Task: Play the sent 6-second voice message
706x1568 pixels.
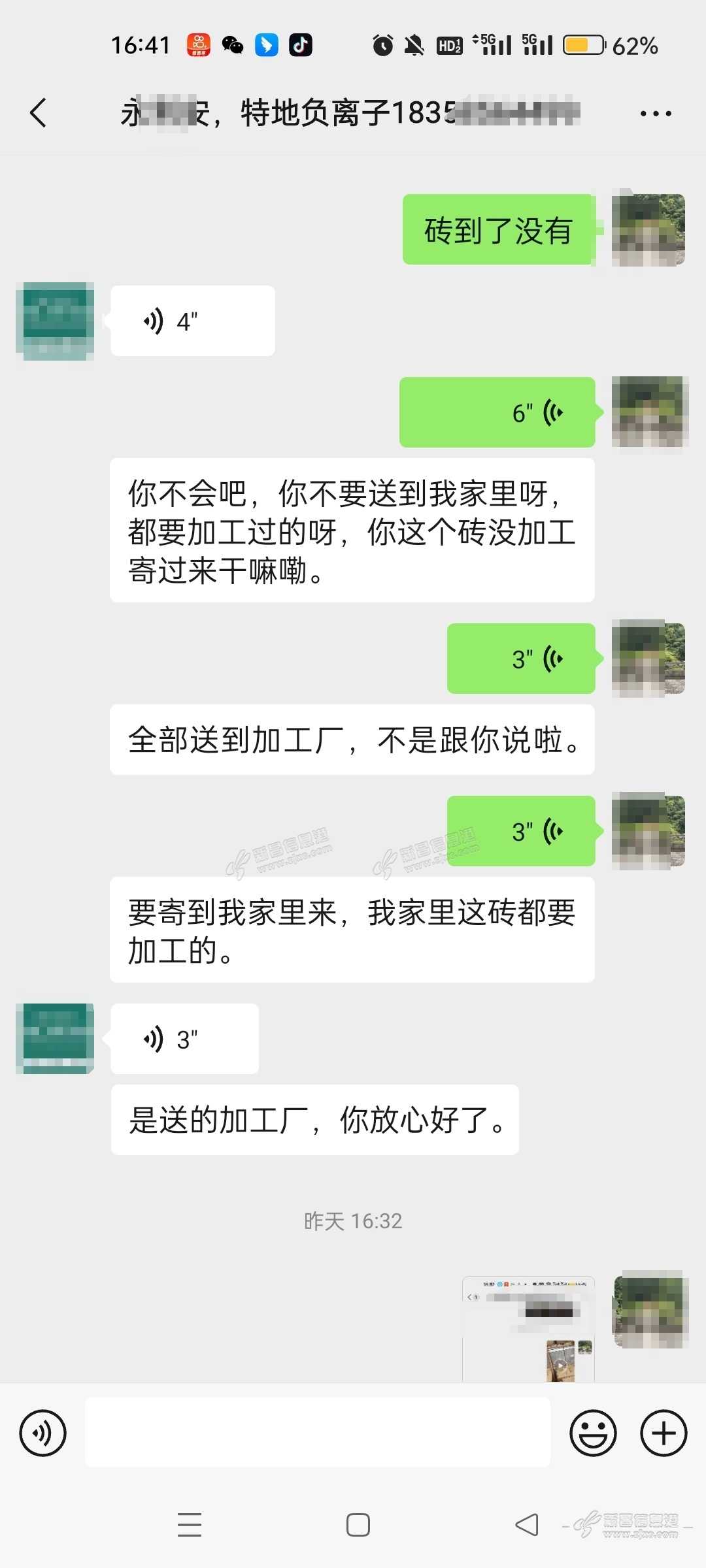Action: click(497, 412)
